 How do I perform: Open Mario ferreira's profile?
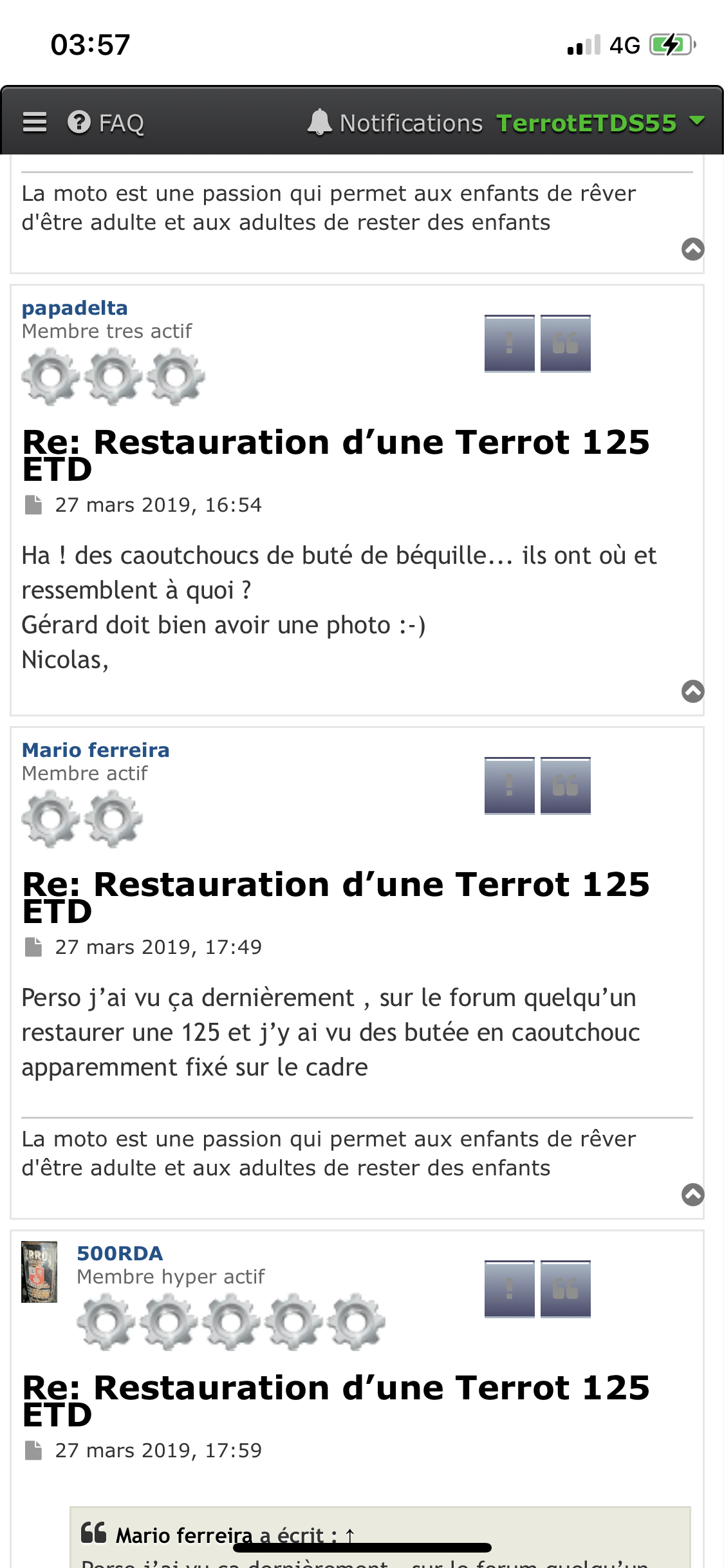tap(96, 750)
